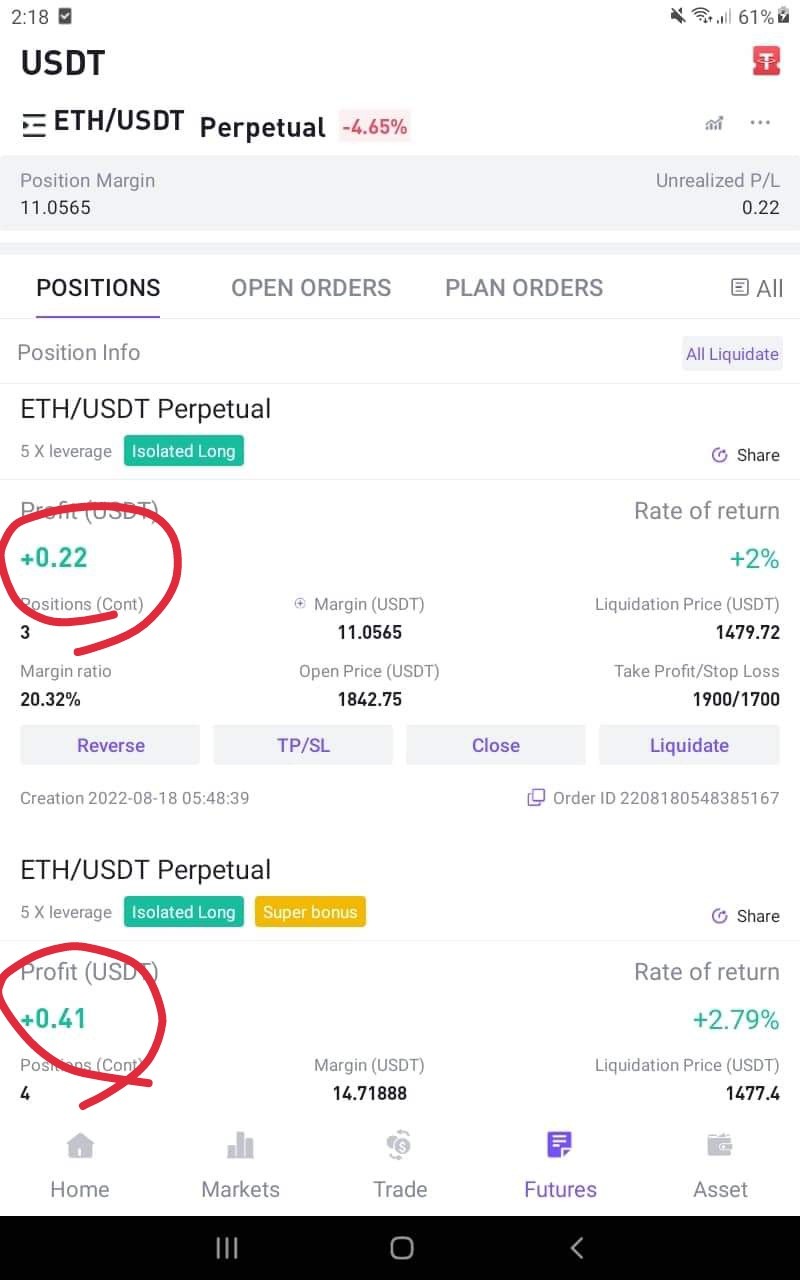
Task: Tap the red Tether icon at top right
Action: click(766, 61)
